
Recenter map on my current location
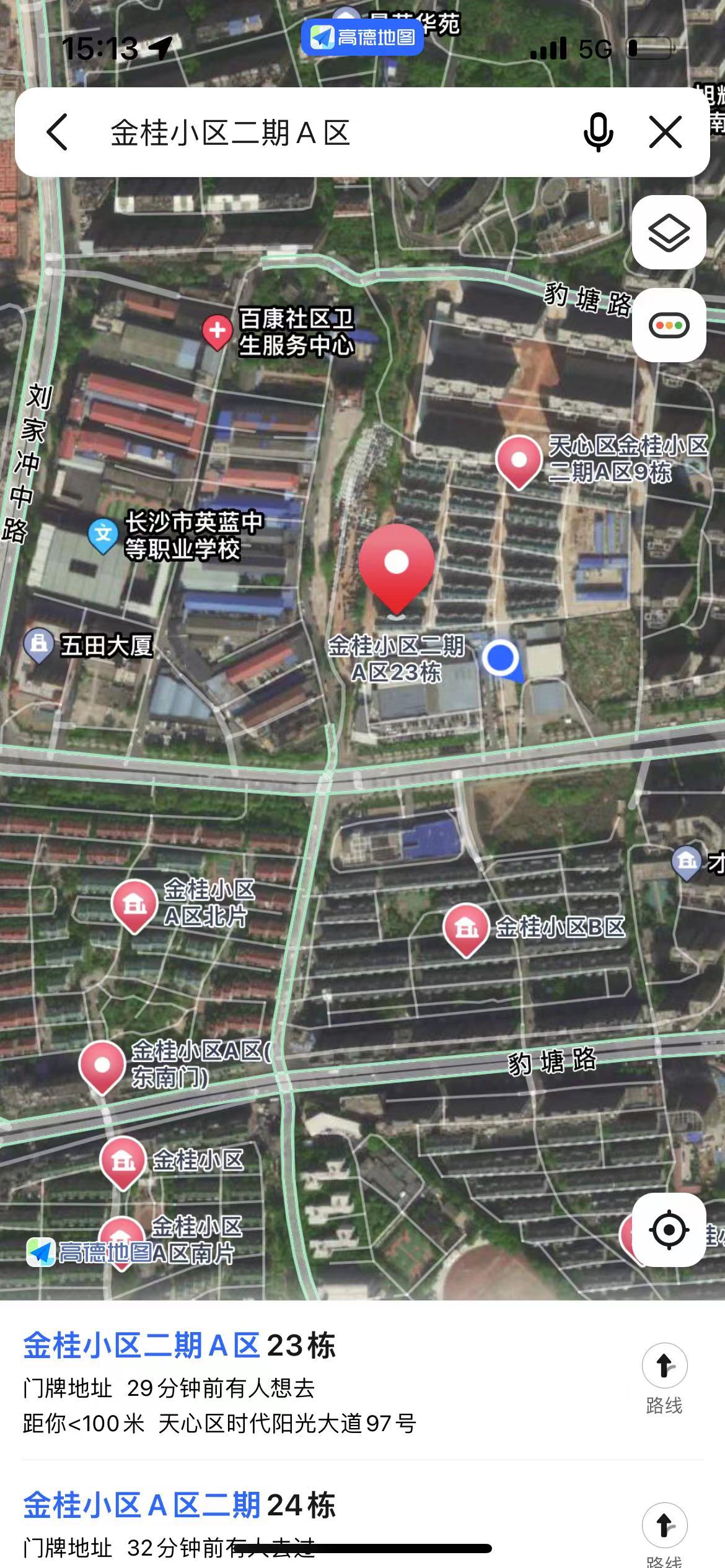click(669, 1229)
